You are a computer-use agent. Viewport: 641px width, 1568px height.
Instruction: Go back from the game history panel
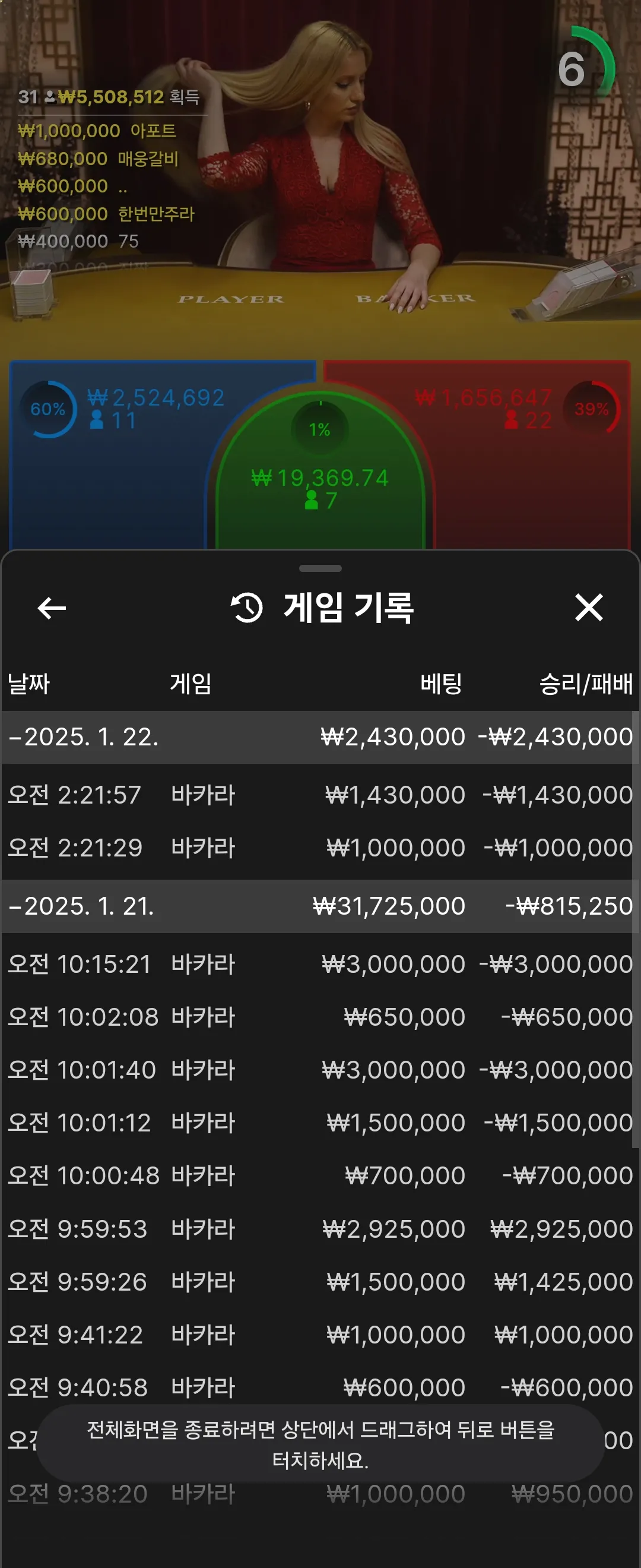[52, 608]
